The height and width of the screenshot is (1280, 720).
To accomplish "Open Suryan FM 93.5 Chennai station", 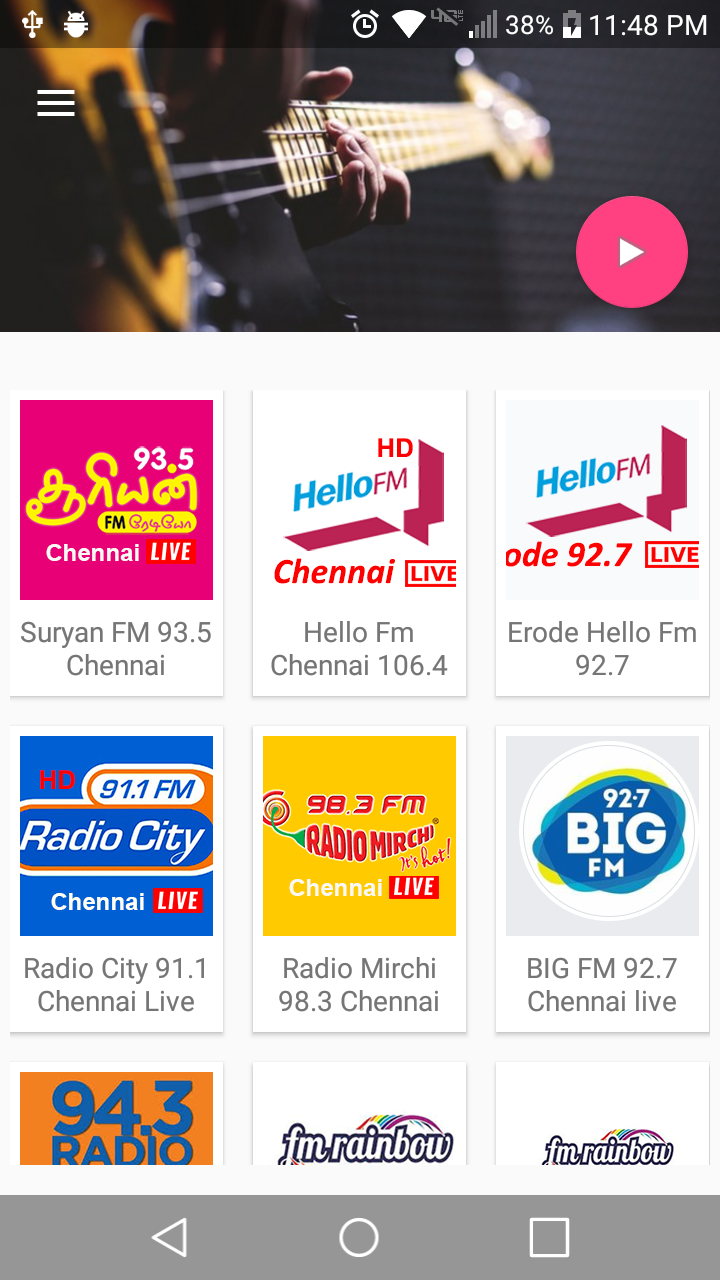I will (116, 542).
